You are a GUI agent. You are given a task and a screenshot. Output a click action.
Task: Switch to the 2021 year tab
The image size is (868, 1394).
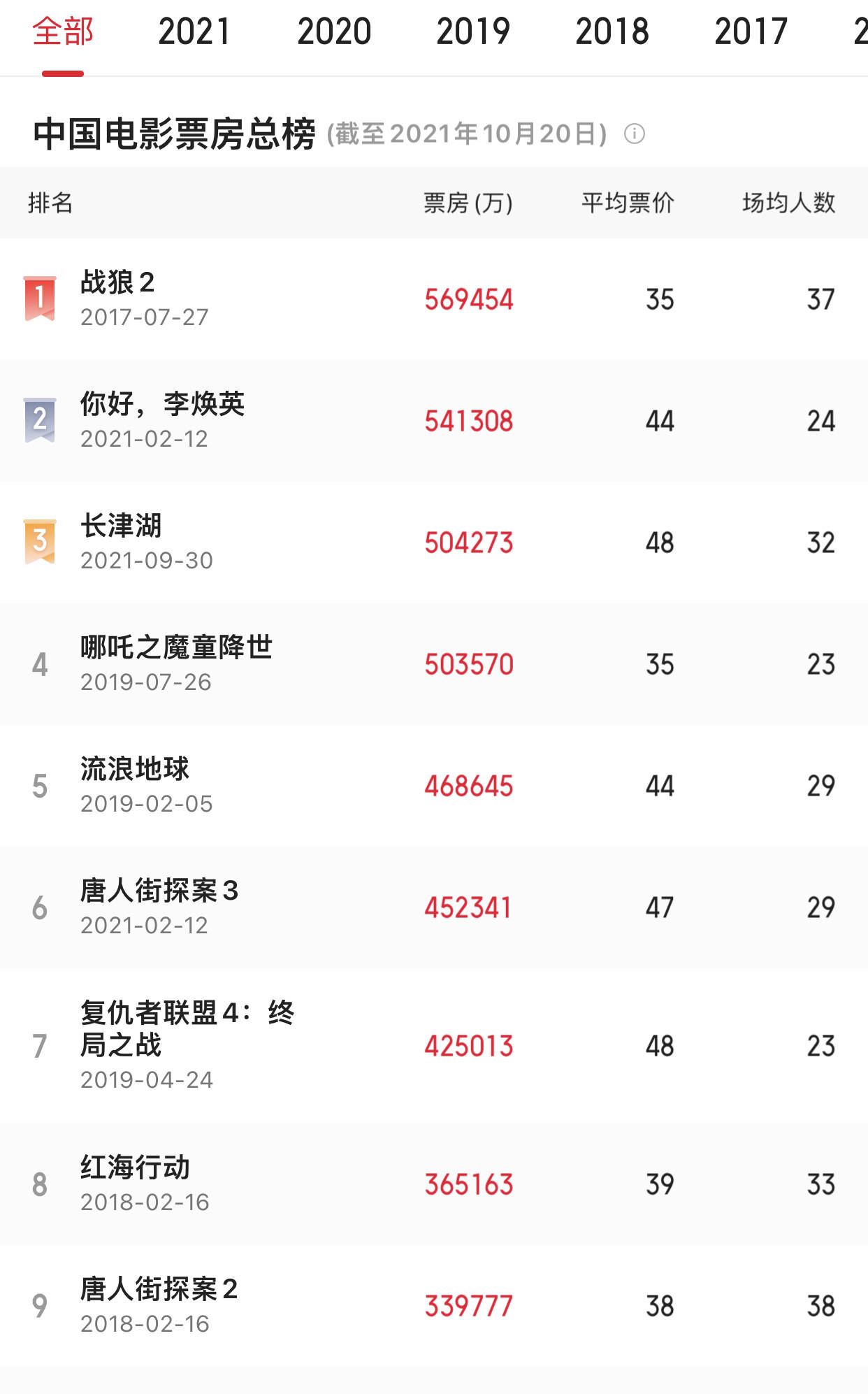[194, 32]
